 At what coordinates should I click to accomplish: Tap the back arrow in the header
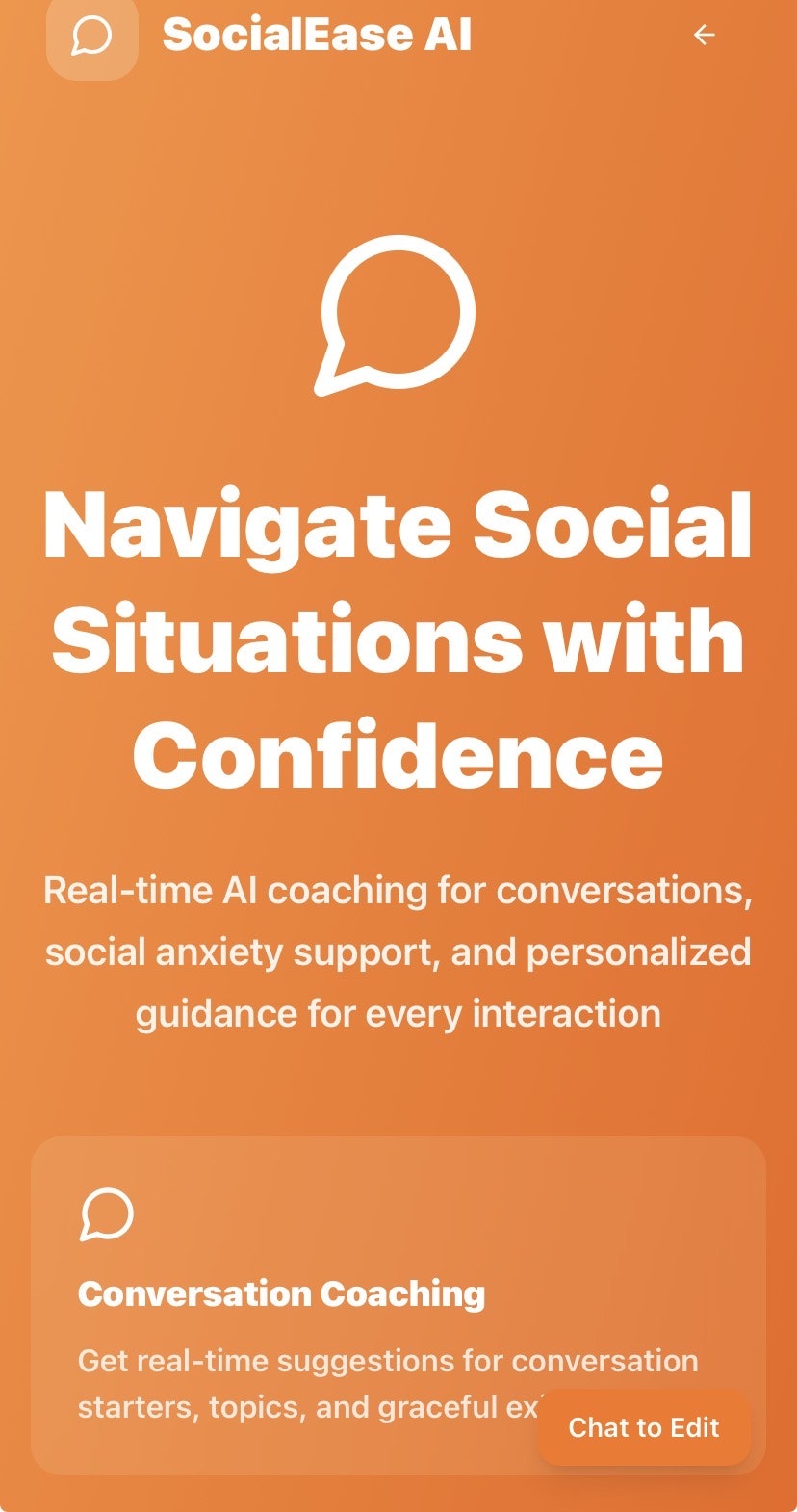tap(704, 36)
